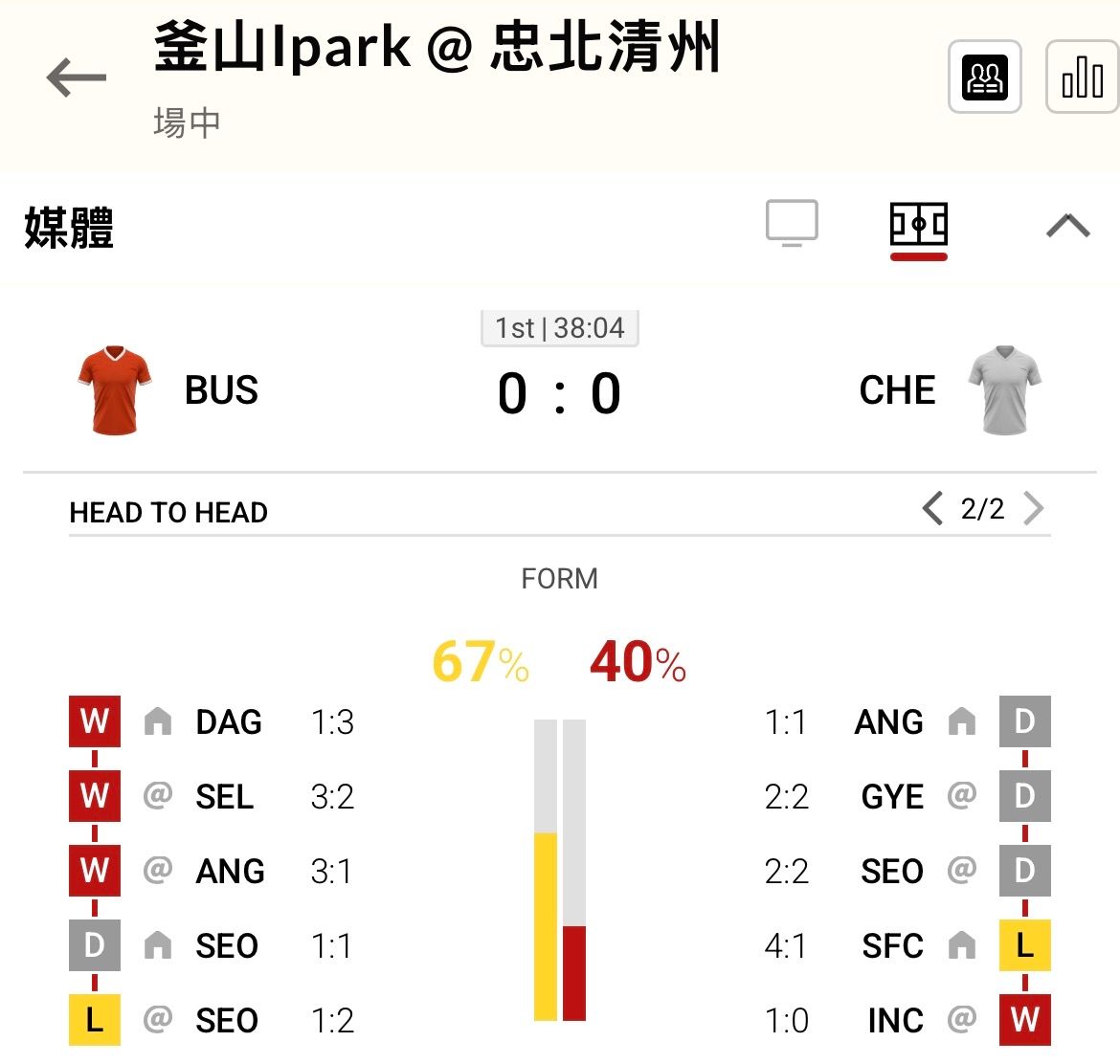
Task: Open the team lineups icon
Action: [984, 77]
